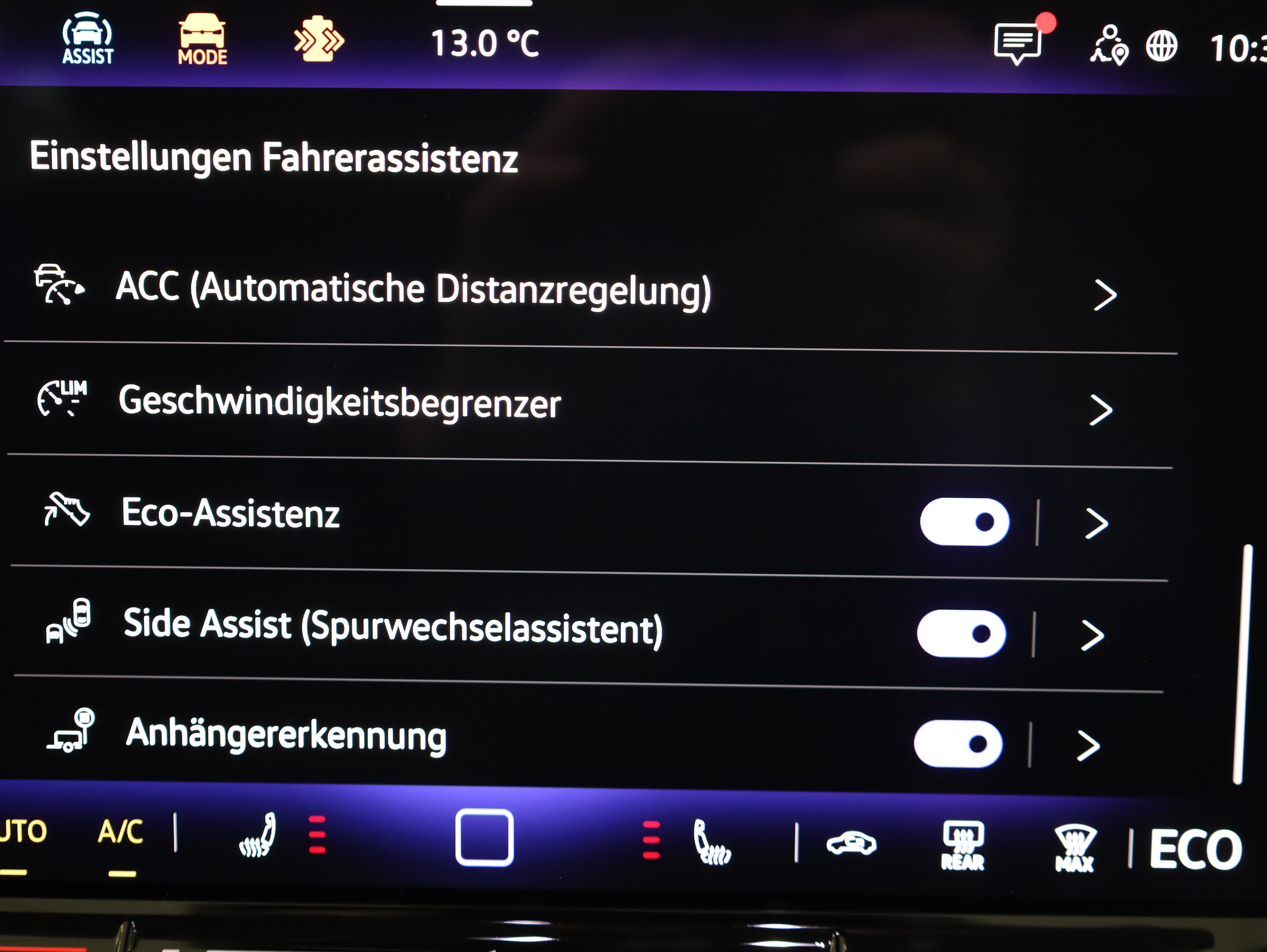
Task: Open the user profile location icon
Action: pyautogui.click(x=1109, y=46)
